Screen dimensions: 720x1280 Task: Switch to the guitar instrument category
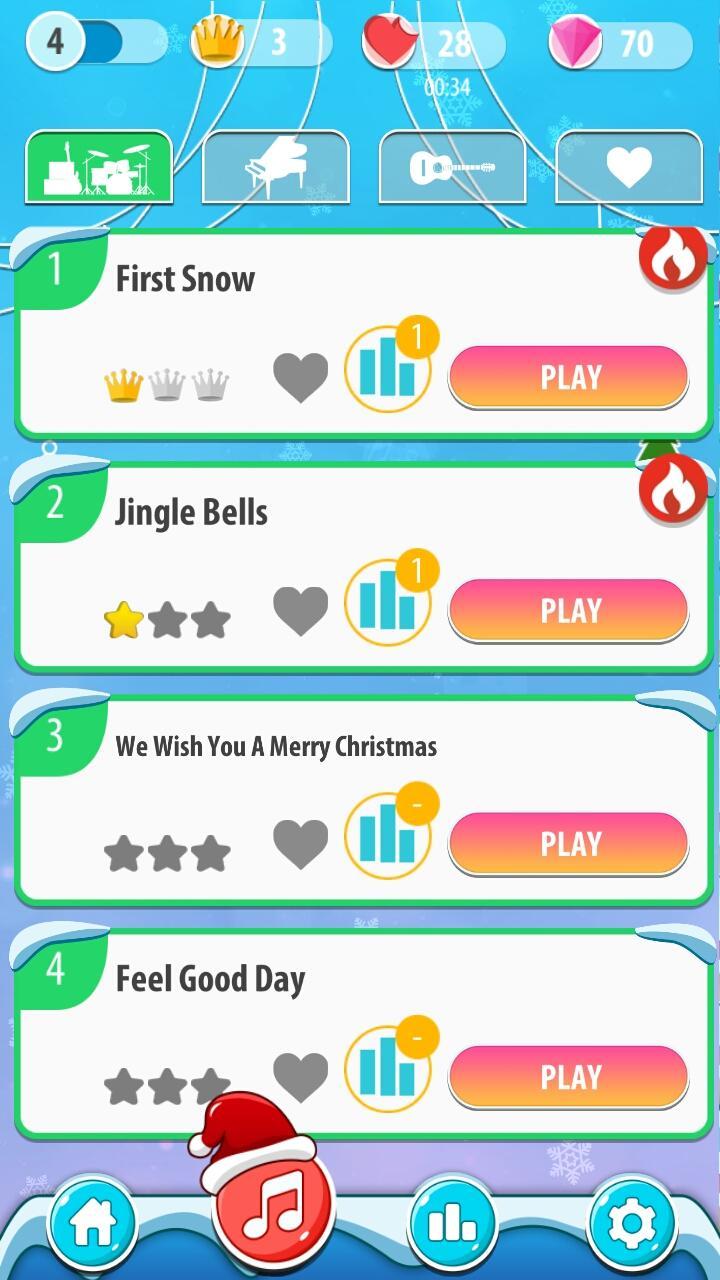(452, 167)
